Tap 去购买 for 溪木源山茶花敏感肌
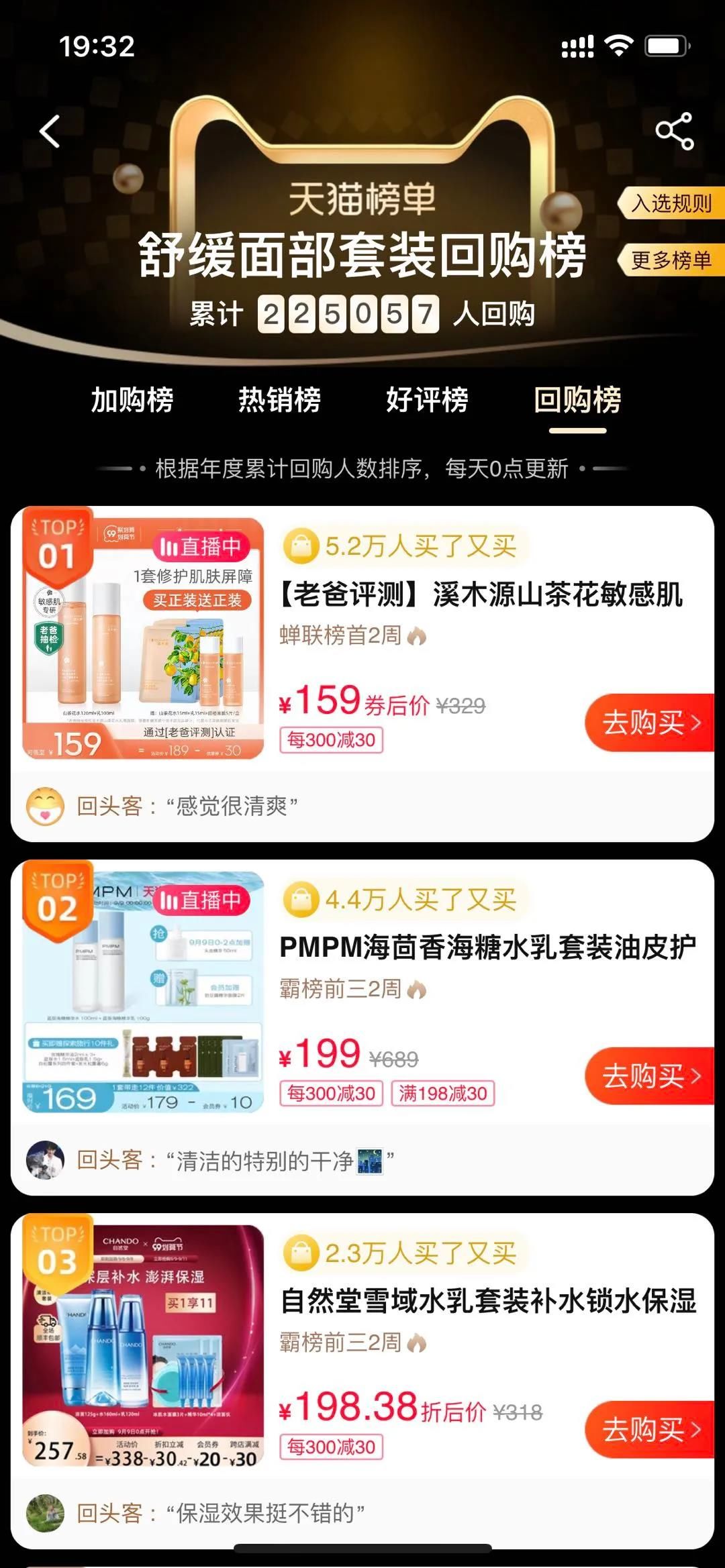Viewport: 725px width, 1568px height. (x=649, y=723)
